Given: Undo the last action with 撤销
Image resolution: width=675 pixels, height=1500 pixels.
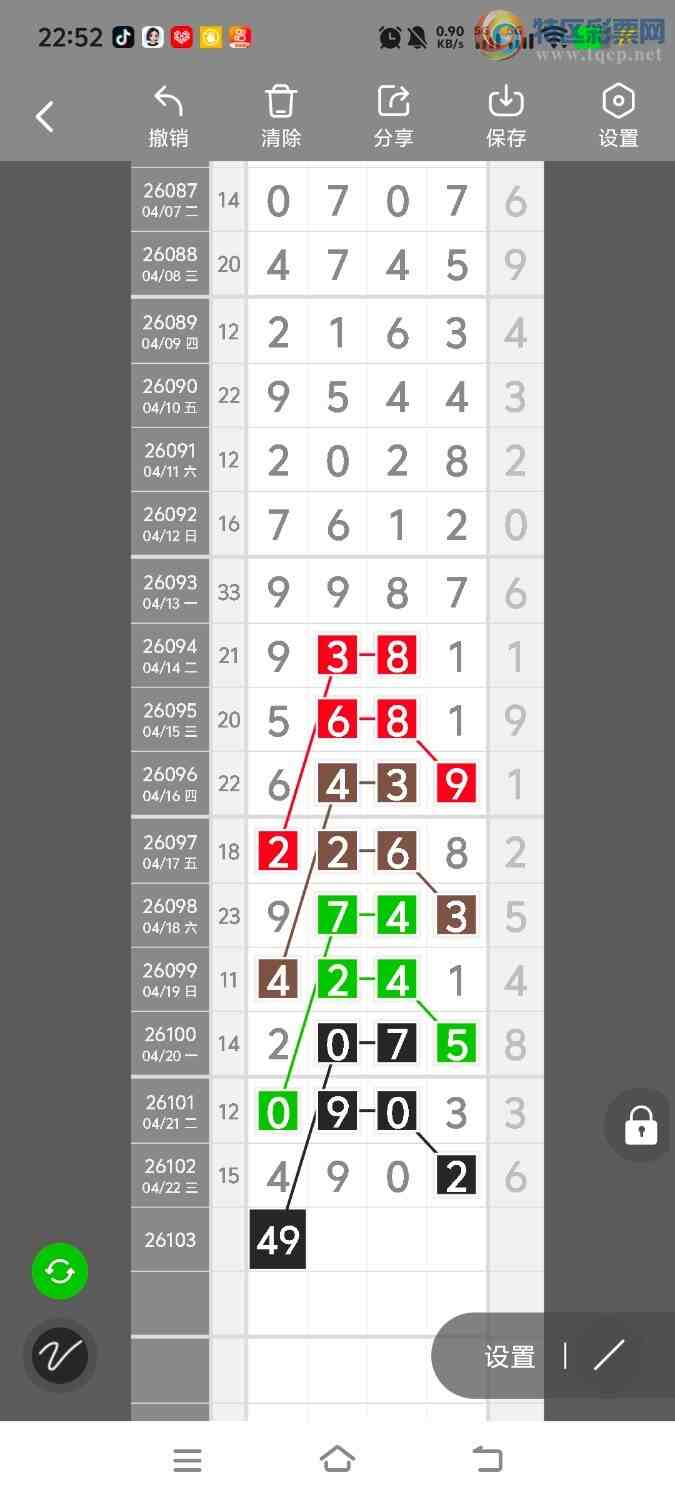Looking at the screenshot, I should (168, 117).
